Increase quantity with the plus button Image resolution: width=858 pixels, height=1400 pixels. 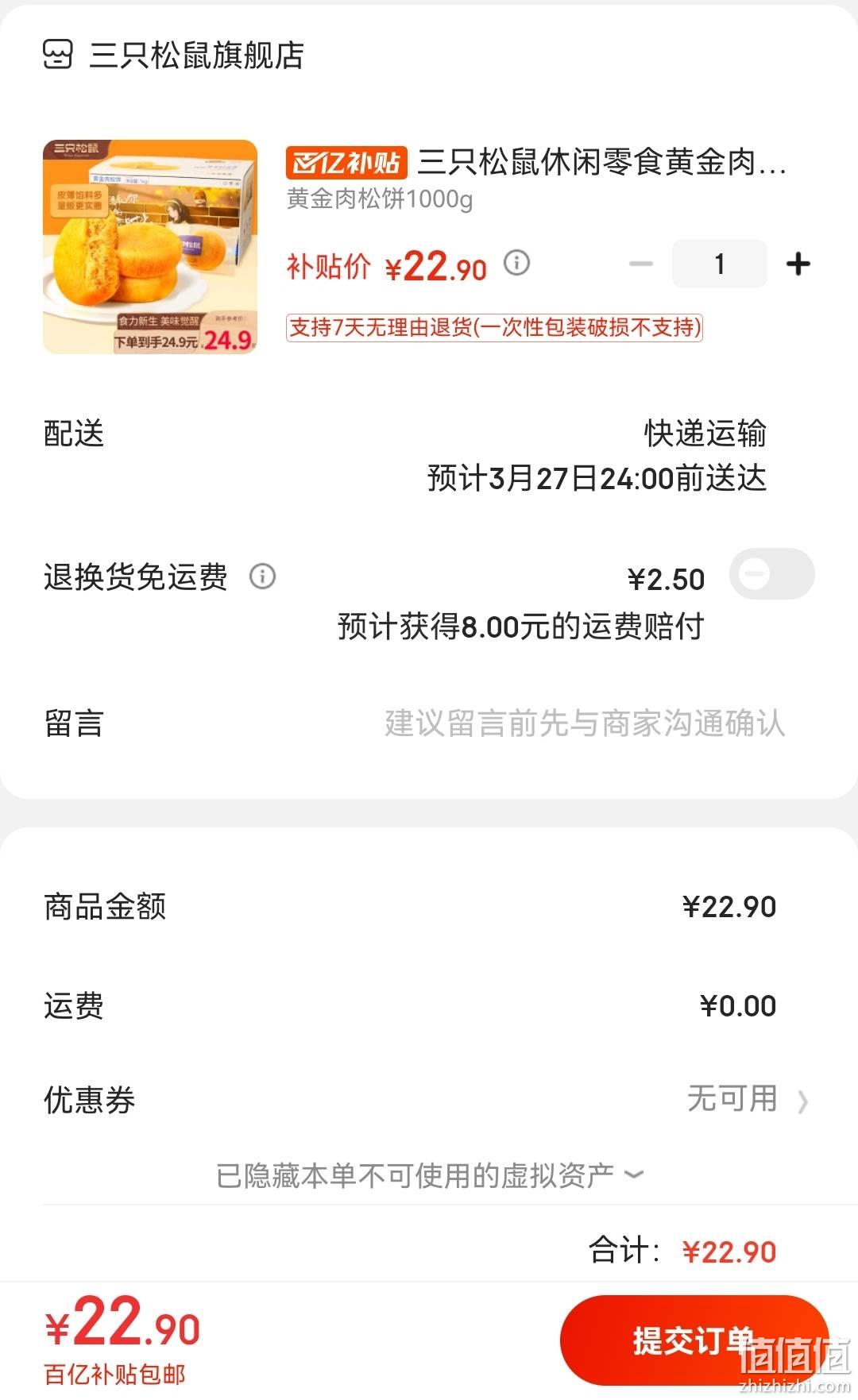[798, 264]
